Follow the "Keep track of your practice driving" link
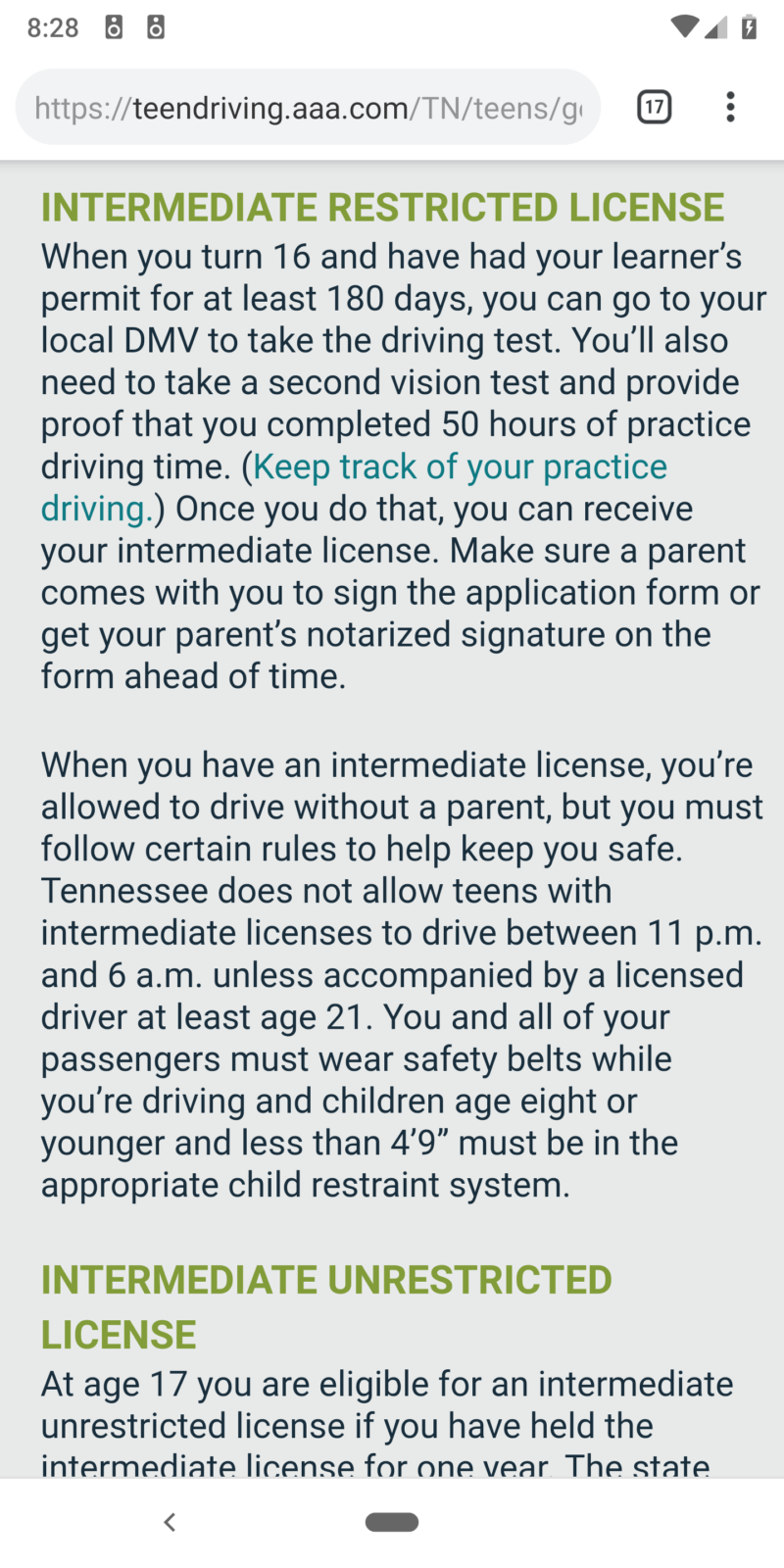The height and width of the screenshot is (1568, 784). point(461,467)
